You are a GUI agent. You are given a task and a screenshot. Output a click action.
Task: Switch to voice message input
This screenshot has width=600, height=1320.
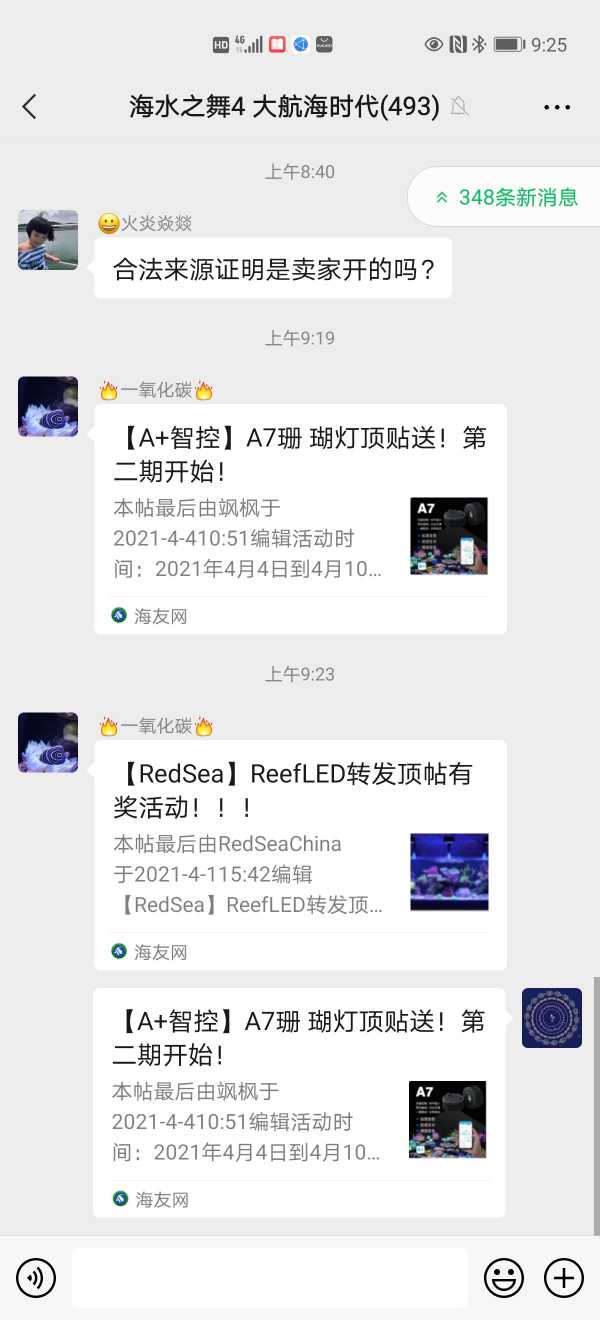(36, 1278)
